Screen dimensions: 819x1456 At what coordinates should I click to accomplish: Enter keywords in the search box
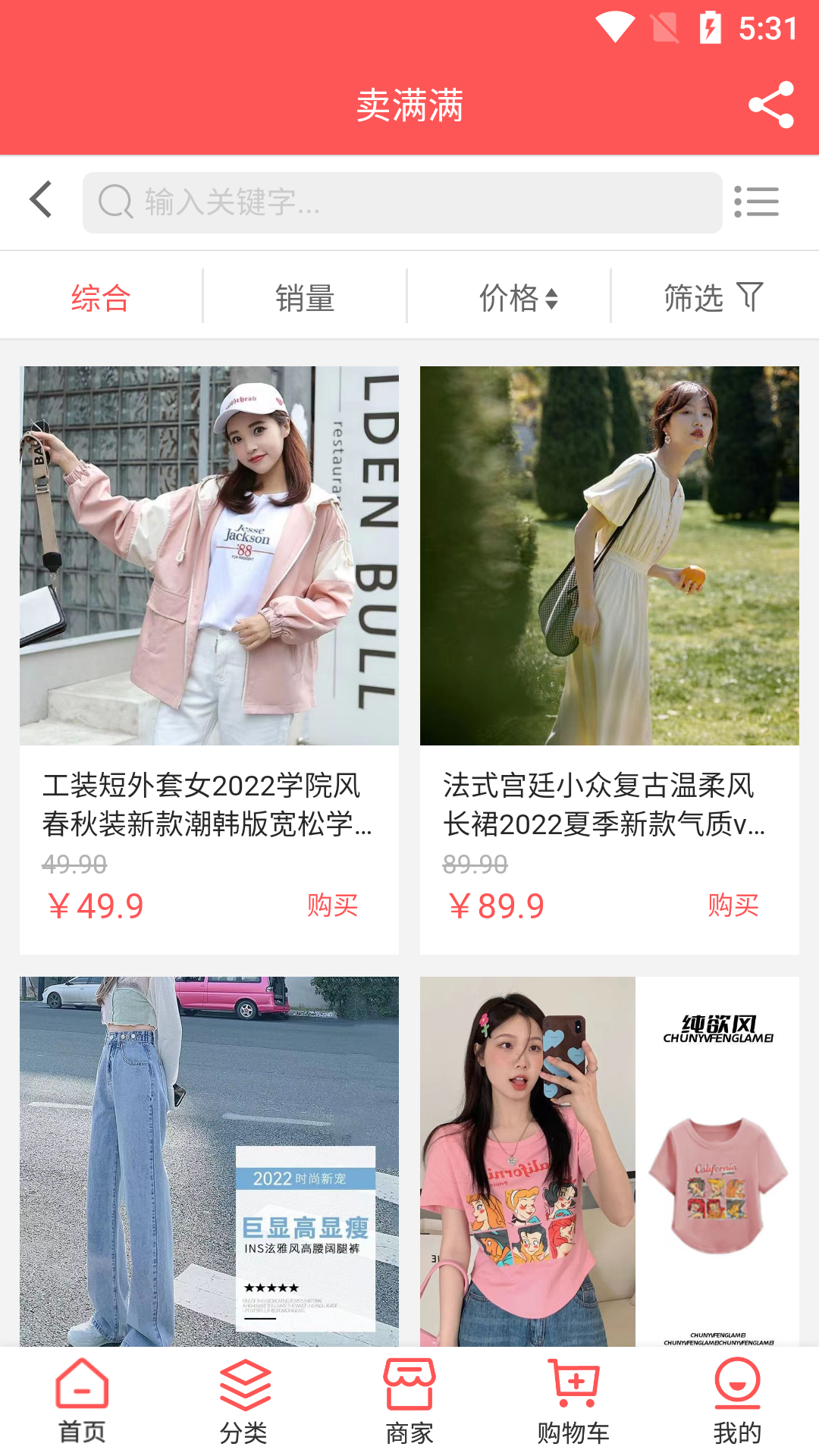pyautogui.click(x=402, y=202)
